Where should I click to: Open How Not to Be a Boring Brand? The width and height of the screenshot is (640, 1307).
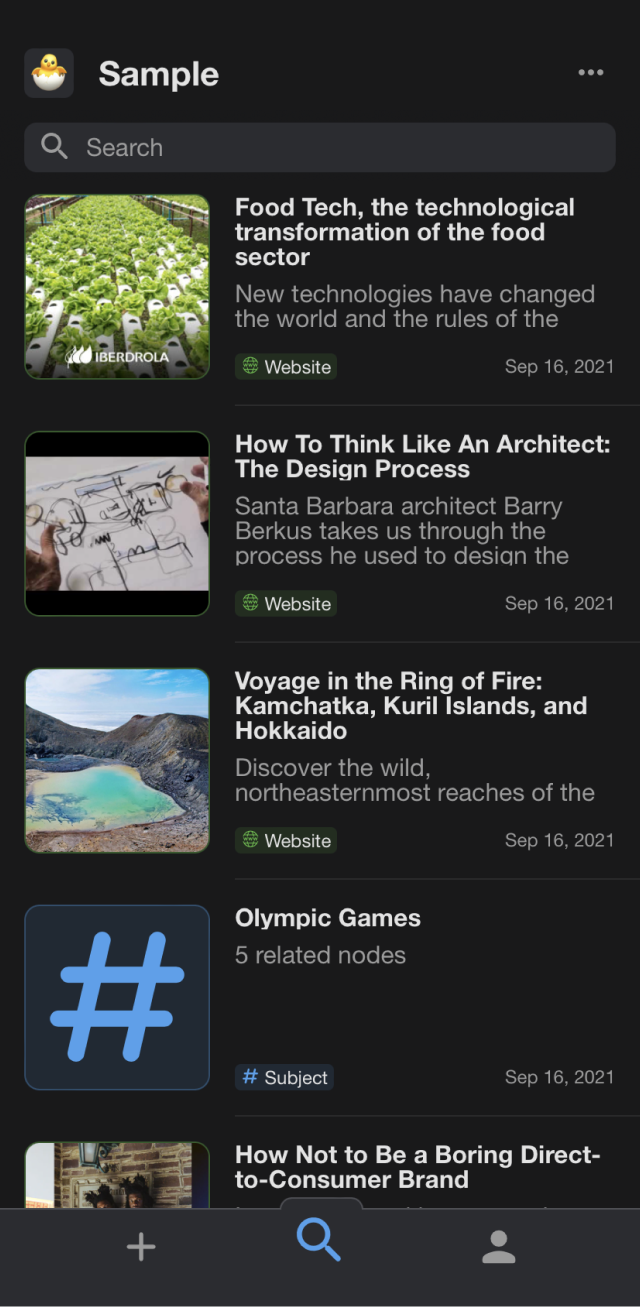coord(417,1167)
